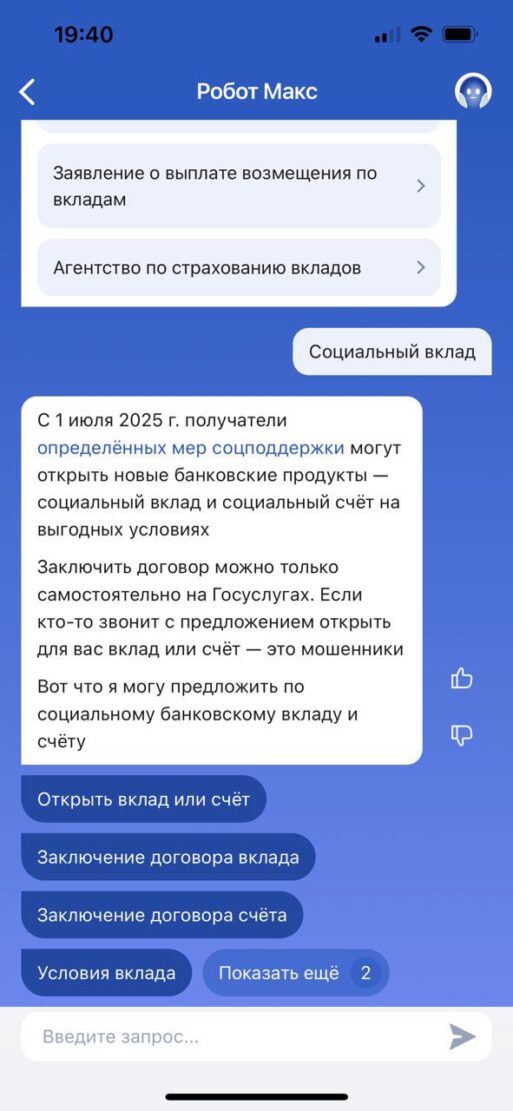
Task: Expand options with Показать ещё
Action: (295, 973)
